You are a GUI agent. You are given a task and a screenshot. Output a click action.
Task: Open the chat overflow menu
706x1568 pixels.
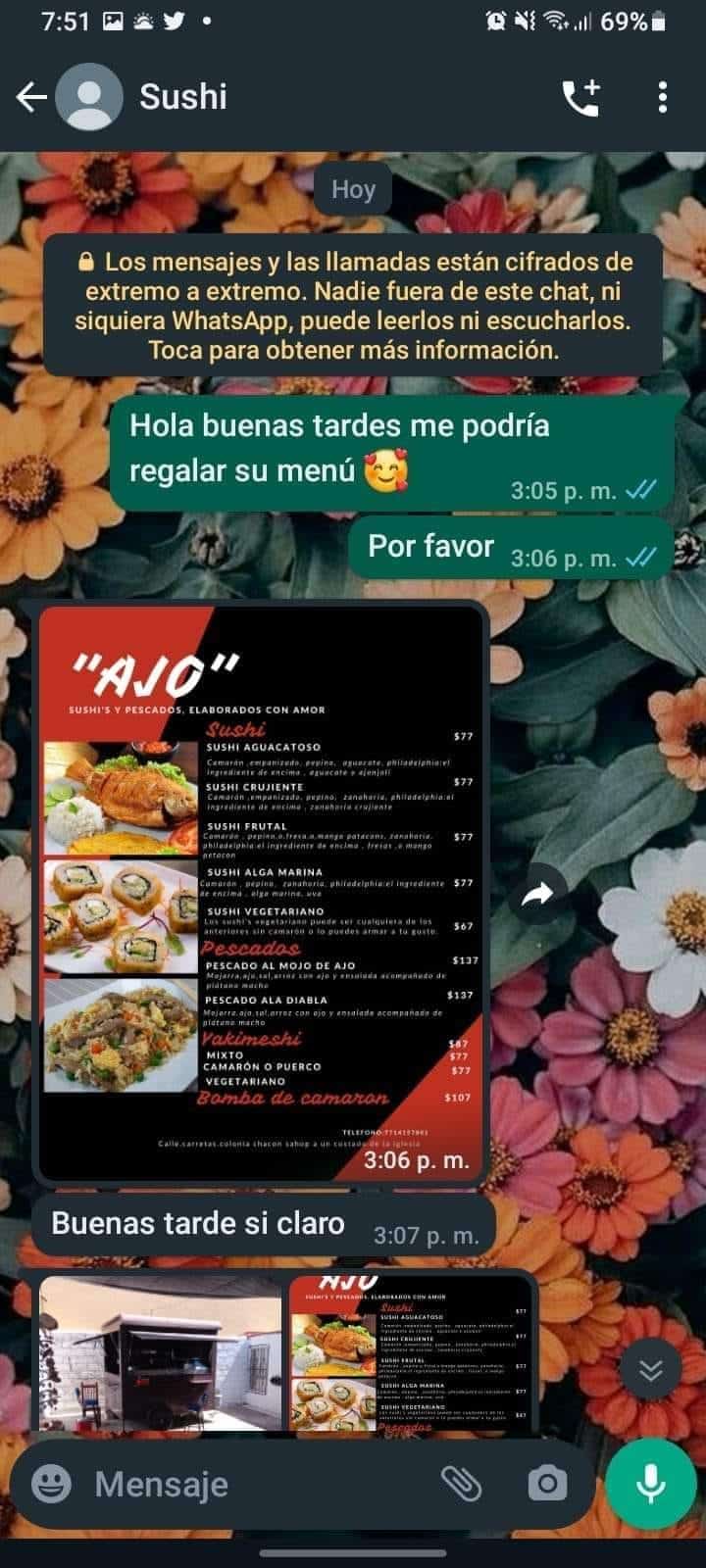663,97
